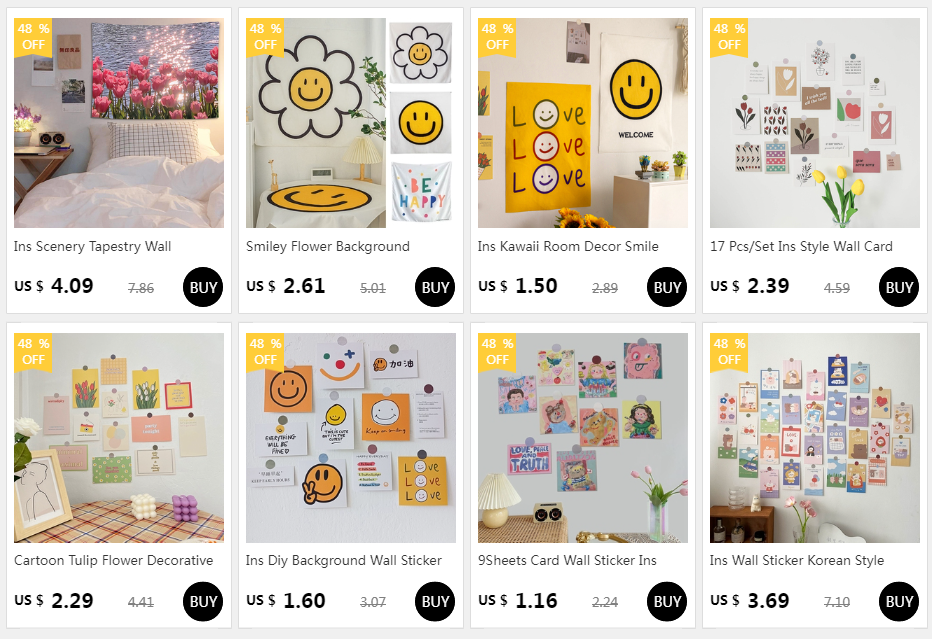
Task: Open the Ins Scenery Tapestry Wall product
Action: (92, 247)
